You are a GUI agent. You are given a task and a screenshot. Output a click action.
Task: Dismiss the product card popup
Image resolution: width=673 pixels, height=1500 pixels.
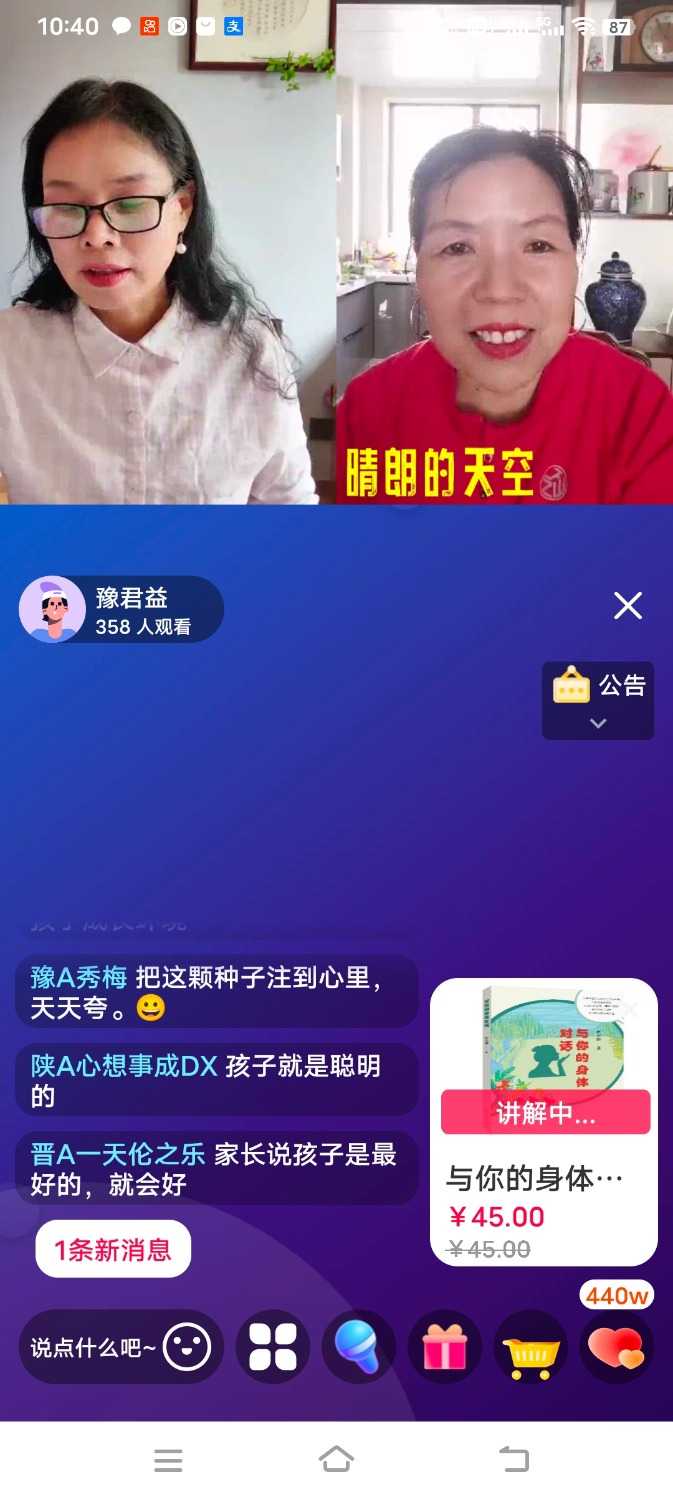click(631, 1008)
